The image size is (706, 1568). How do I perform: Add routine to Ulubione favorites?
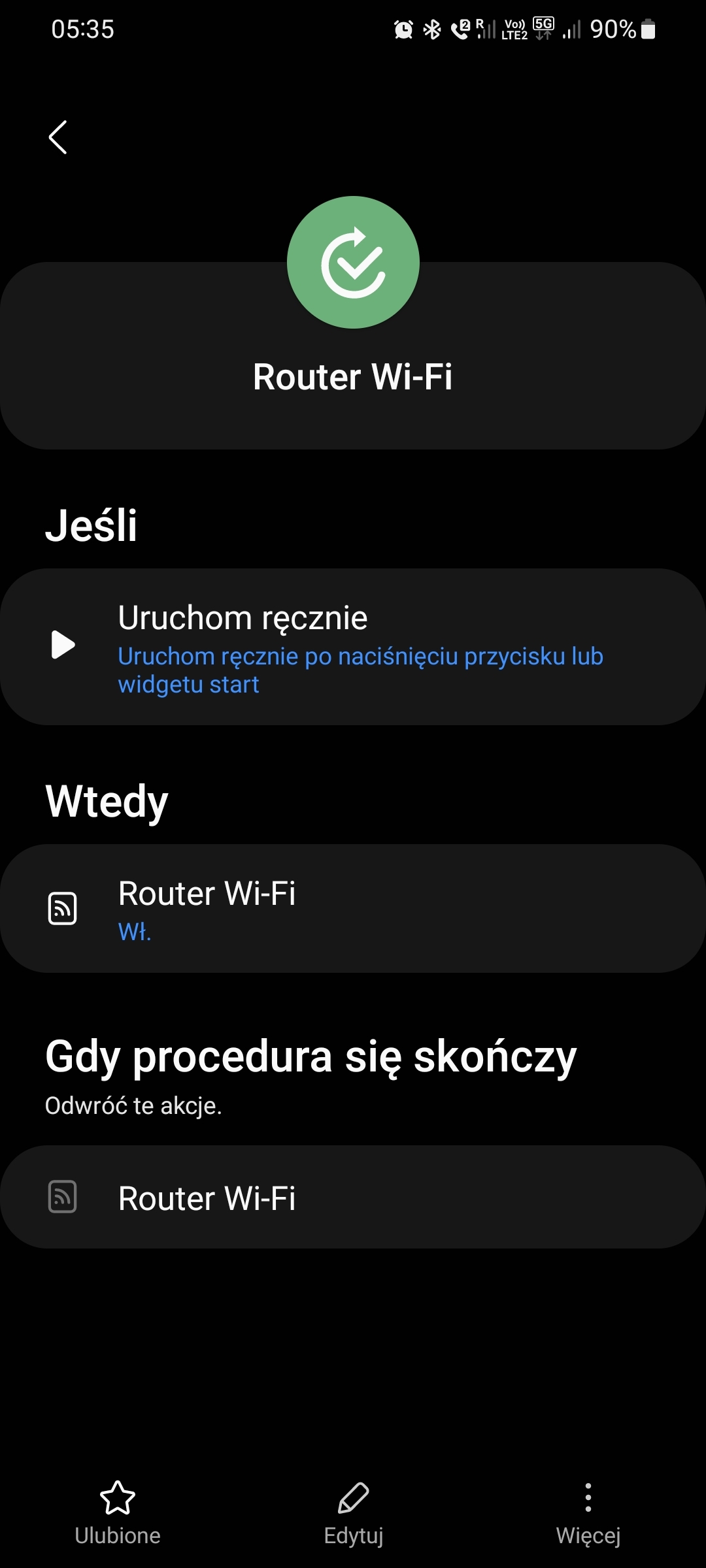click(118, 1511)
